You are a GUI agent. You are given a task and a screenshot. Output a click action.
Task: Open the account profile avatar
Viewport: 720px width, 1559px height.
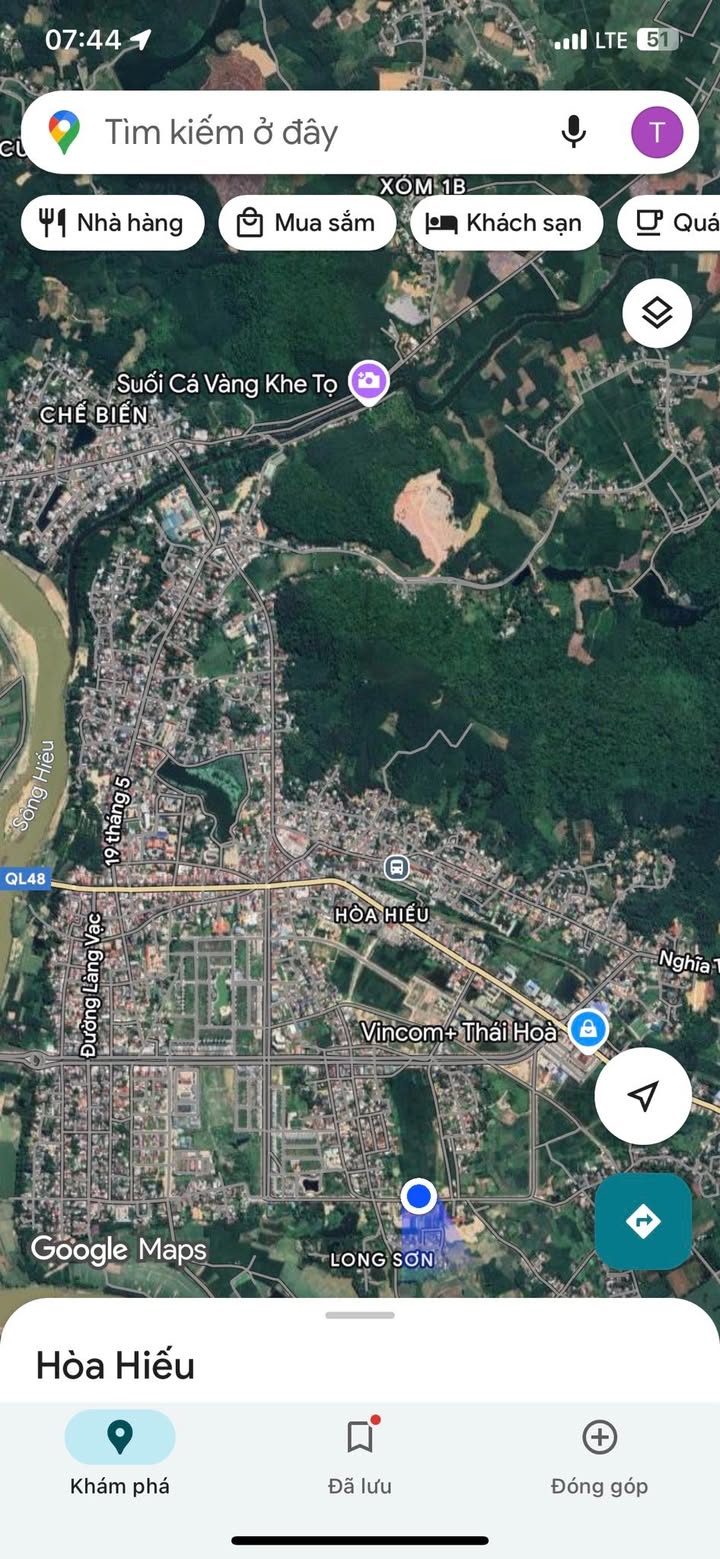(657, 132)
